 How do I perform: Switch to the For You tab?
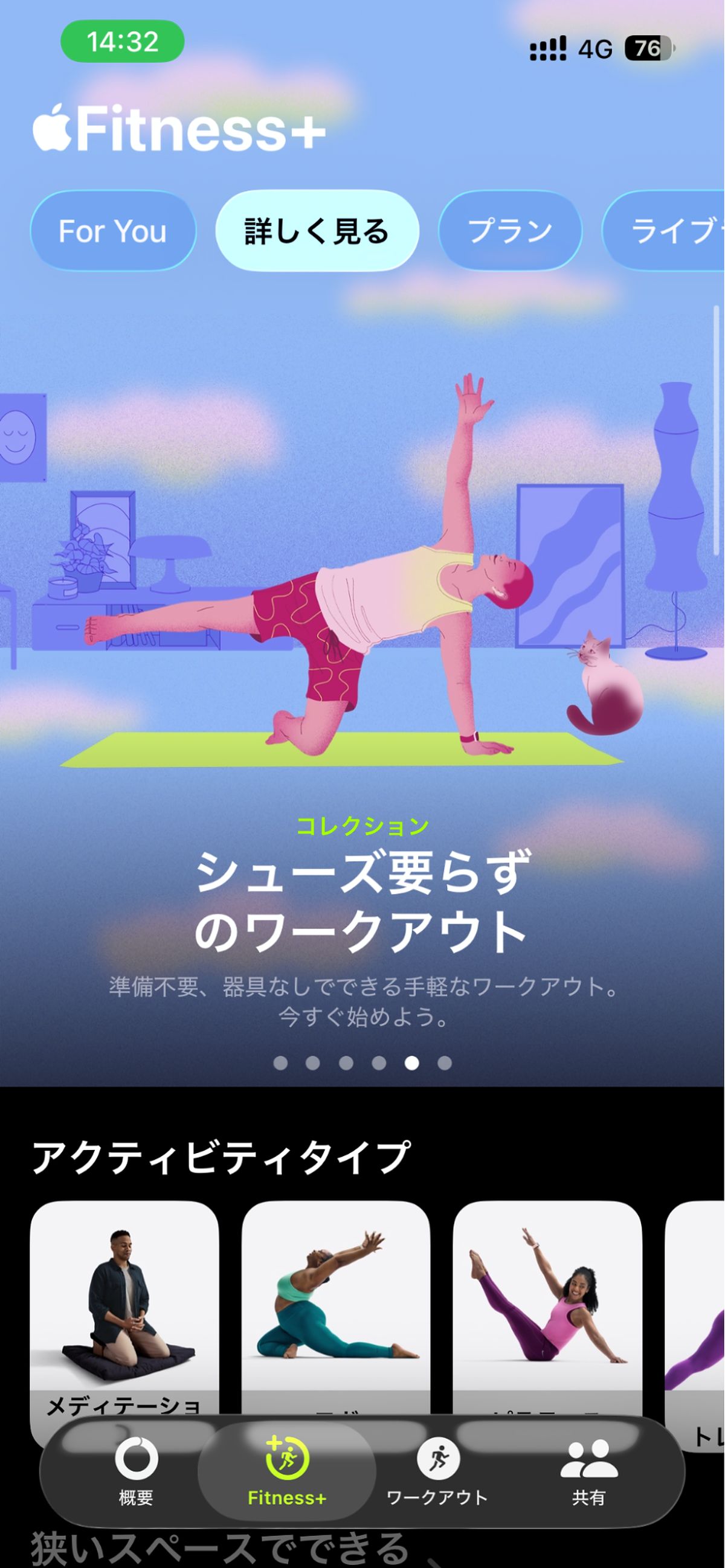(x=112, y=231)
